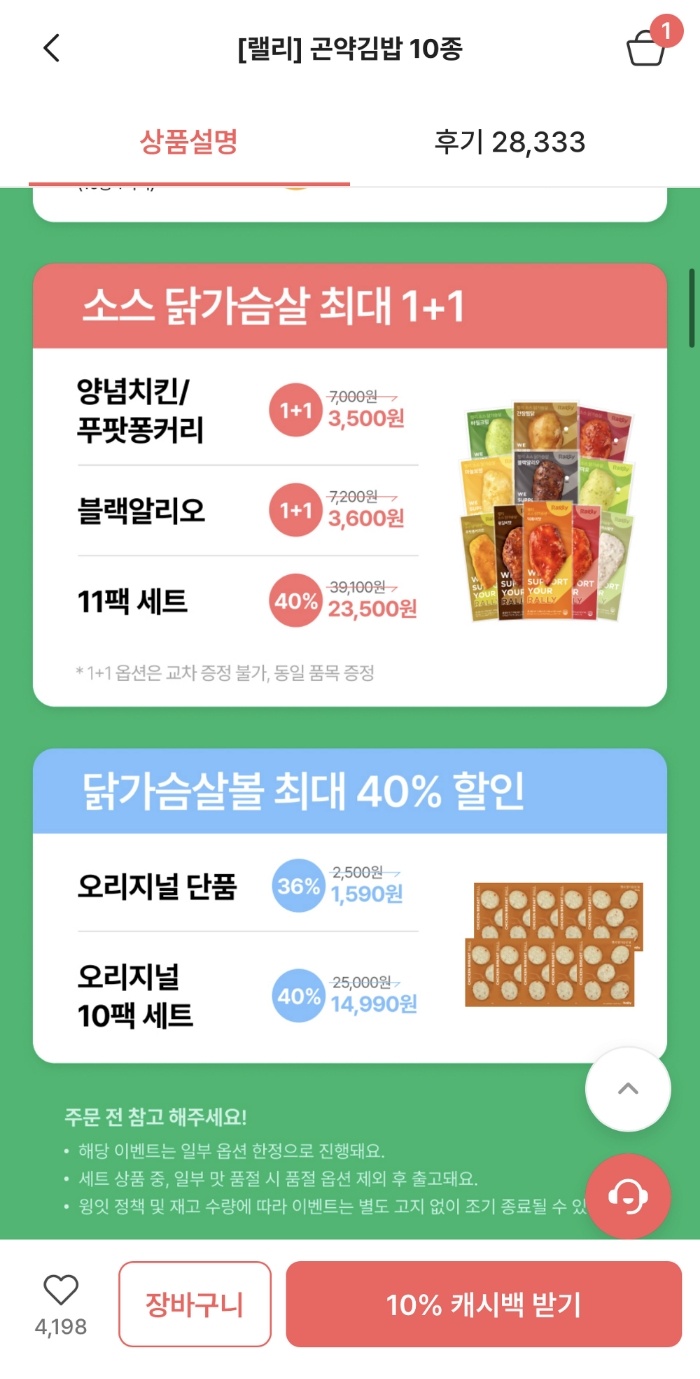700x1379 pixels.
Task: Select the 상품설명 tab
Action: tap(189, 142)
